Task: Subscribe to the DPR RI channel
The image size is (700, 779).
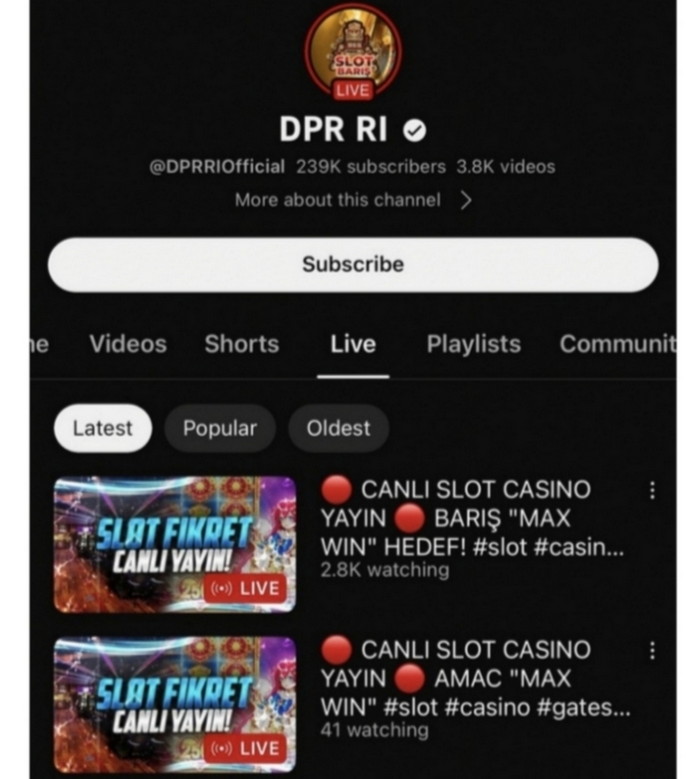Action: point(353,265)
